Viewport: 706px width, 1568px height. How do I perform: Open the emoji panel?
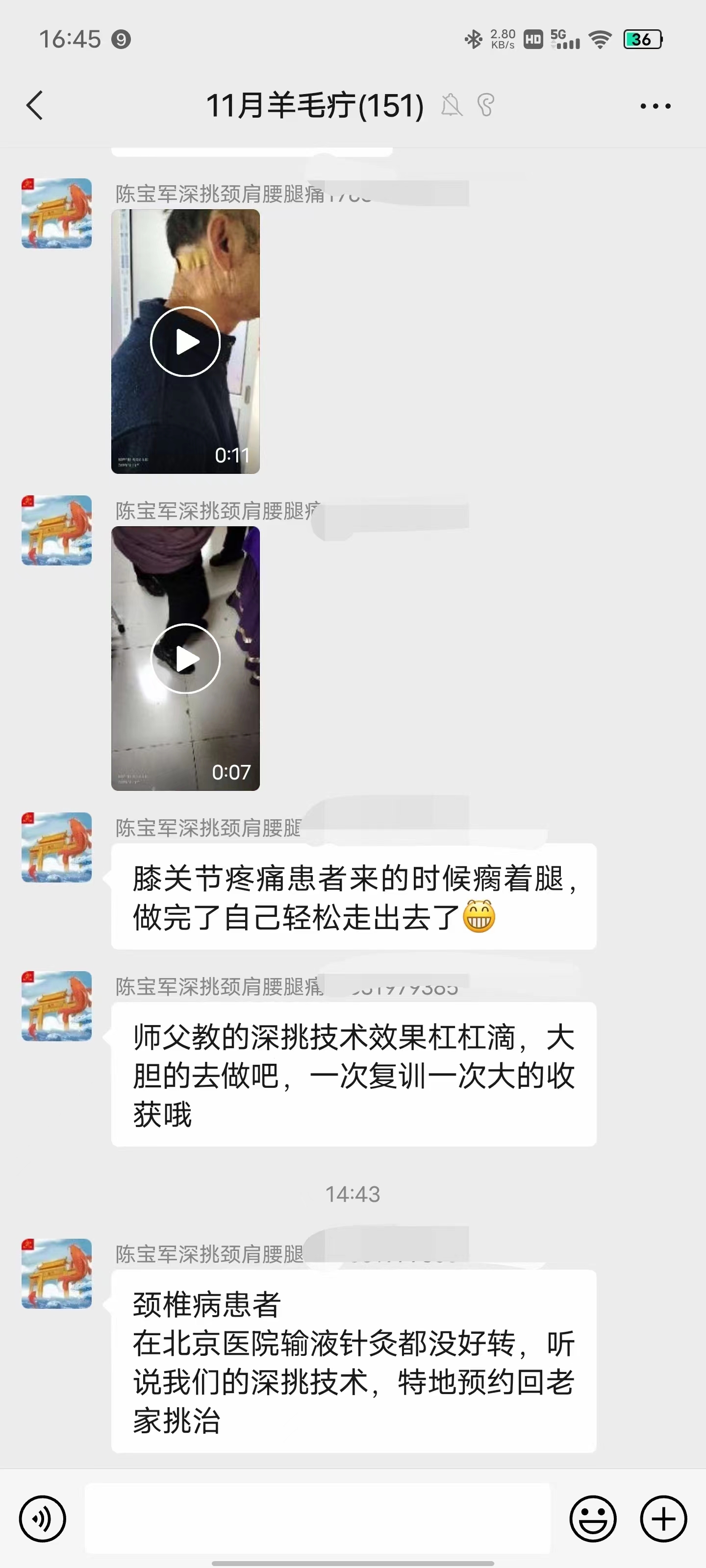coord(593,1519)
